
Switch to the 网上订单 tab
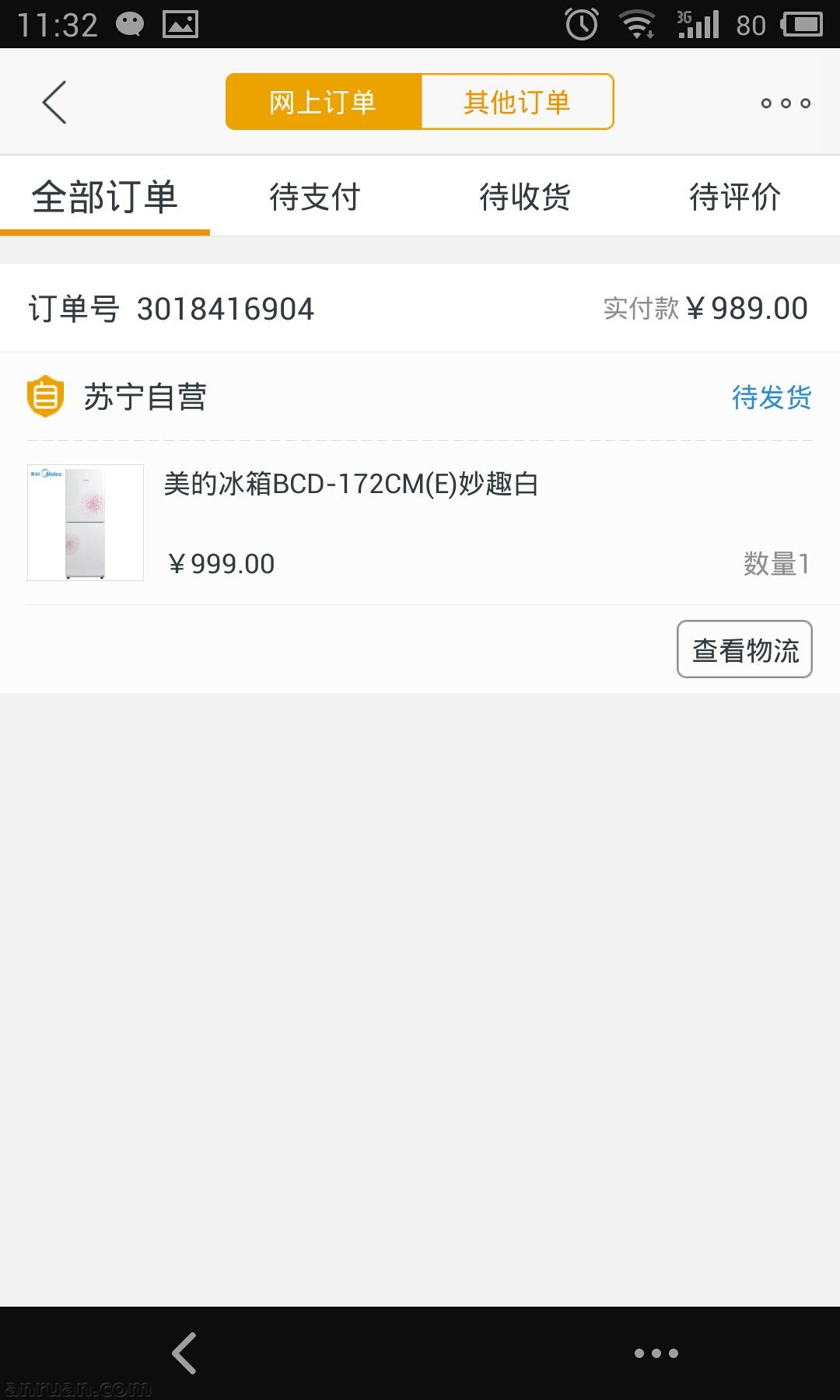click(322, 101)
